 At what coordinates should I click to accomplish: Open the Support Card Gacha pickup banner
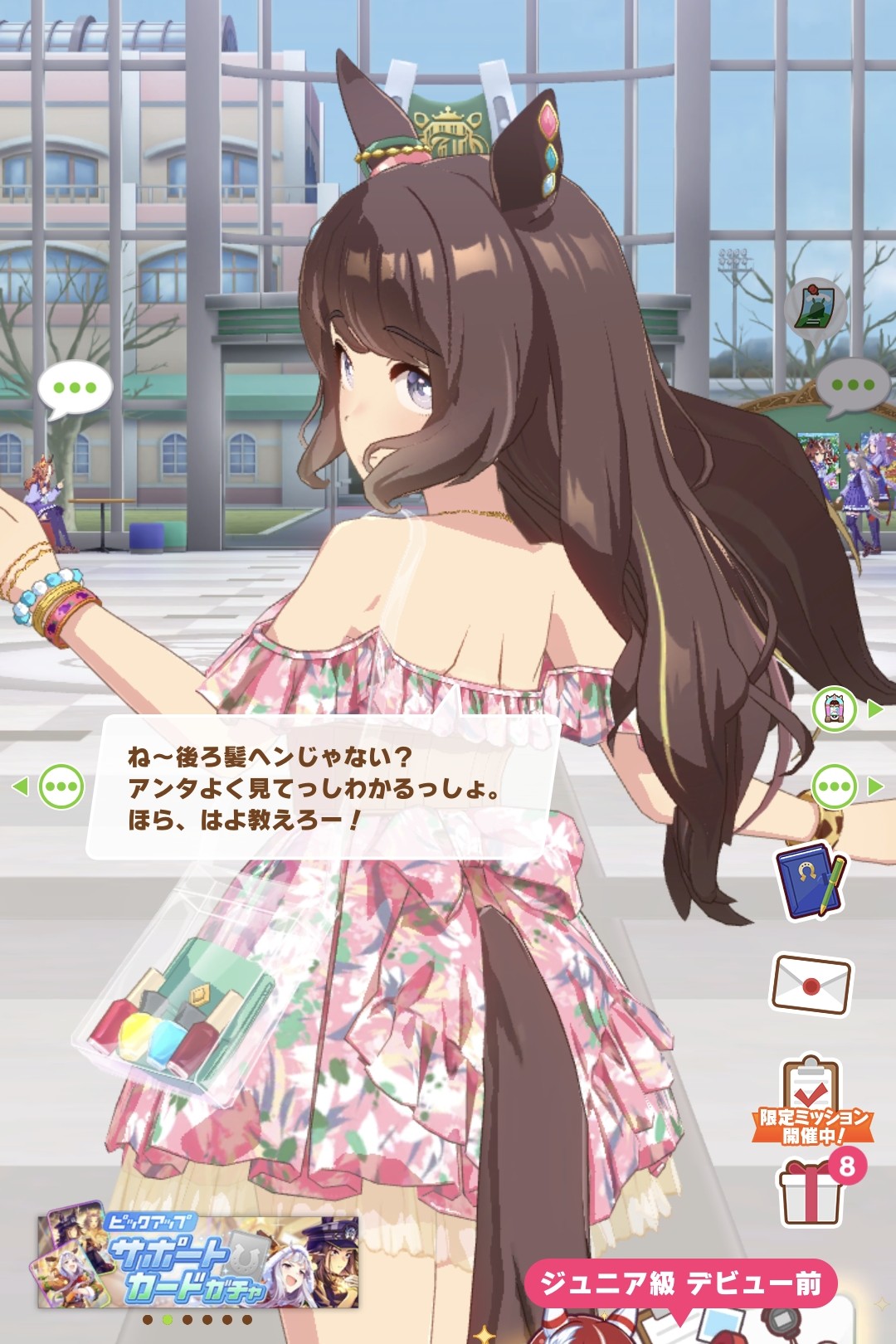tap(197, 1261)
